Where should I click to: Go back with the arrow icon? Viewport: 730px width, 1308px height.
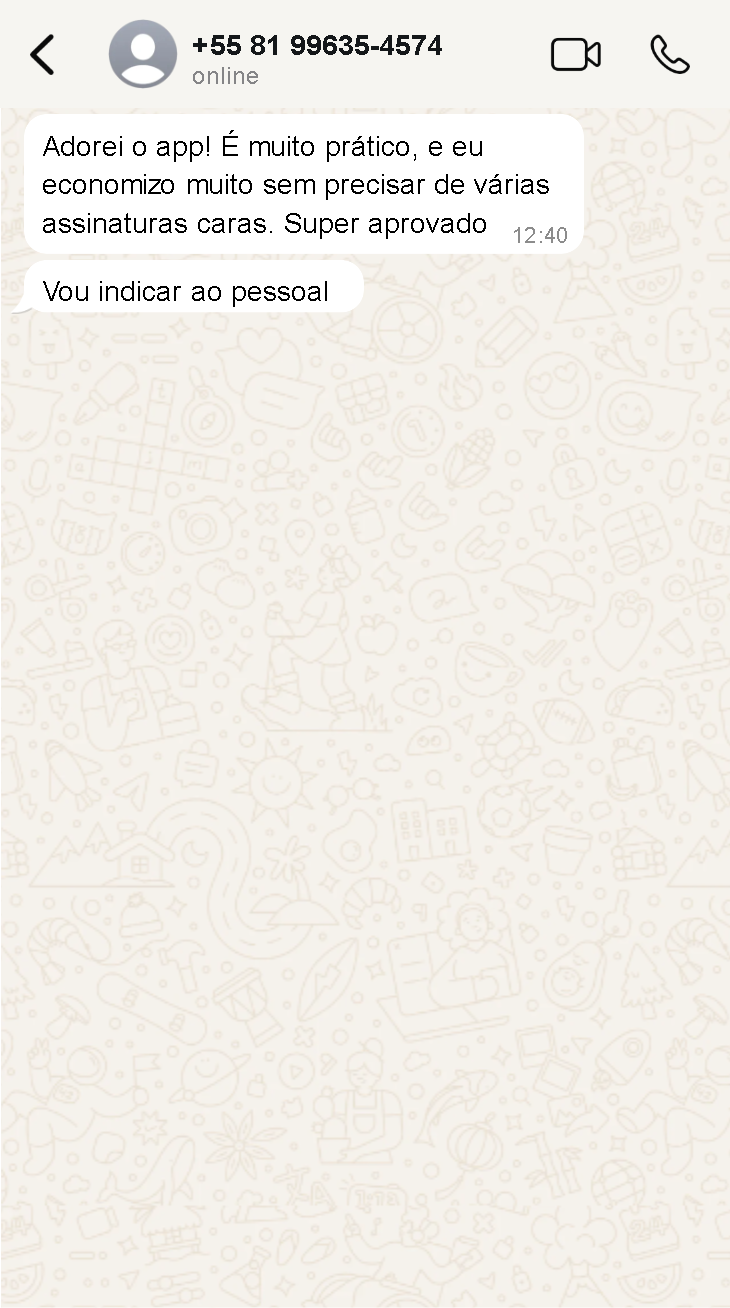(42, 55)
